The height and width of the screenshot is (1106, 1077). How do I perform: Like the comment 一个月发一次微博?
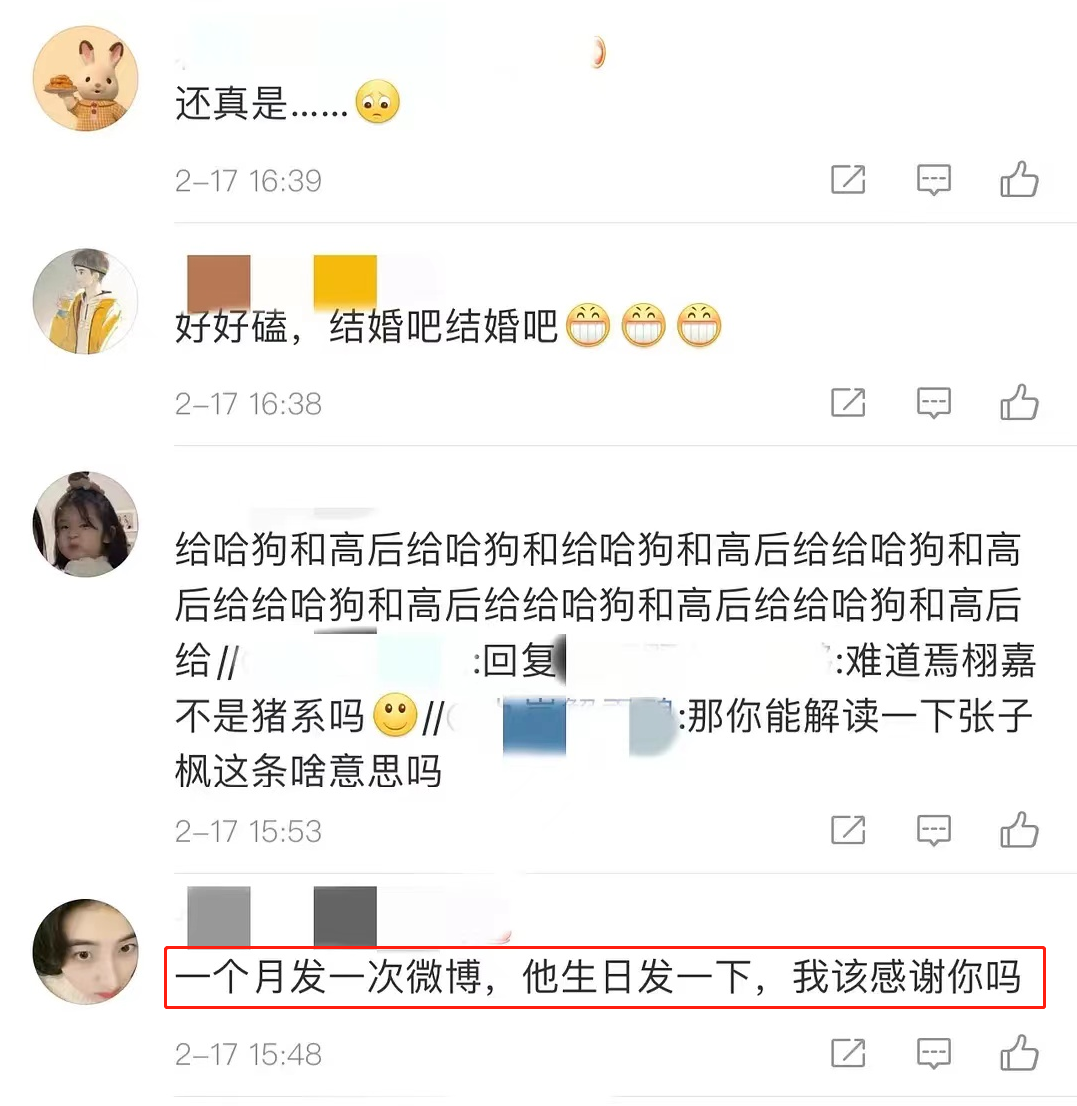point(1019,1053)
